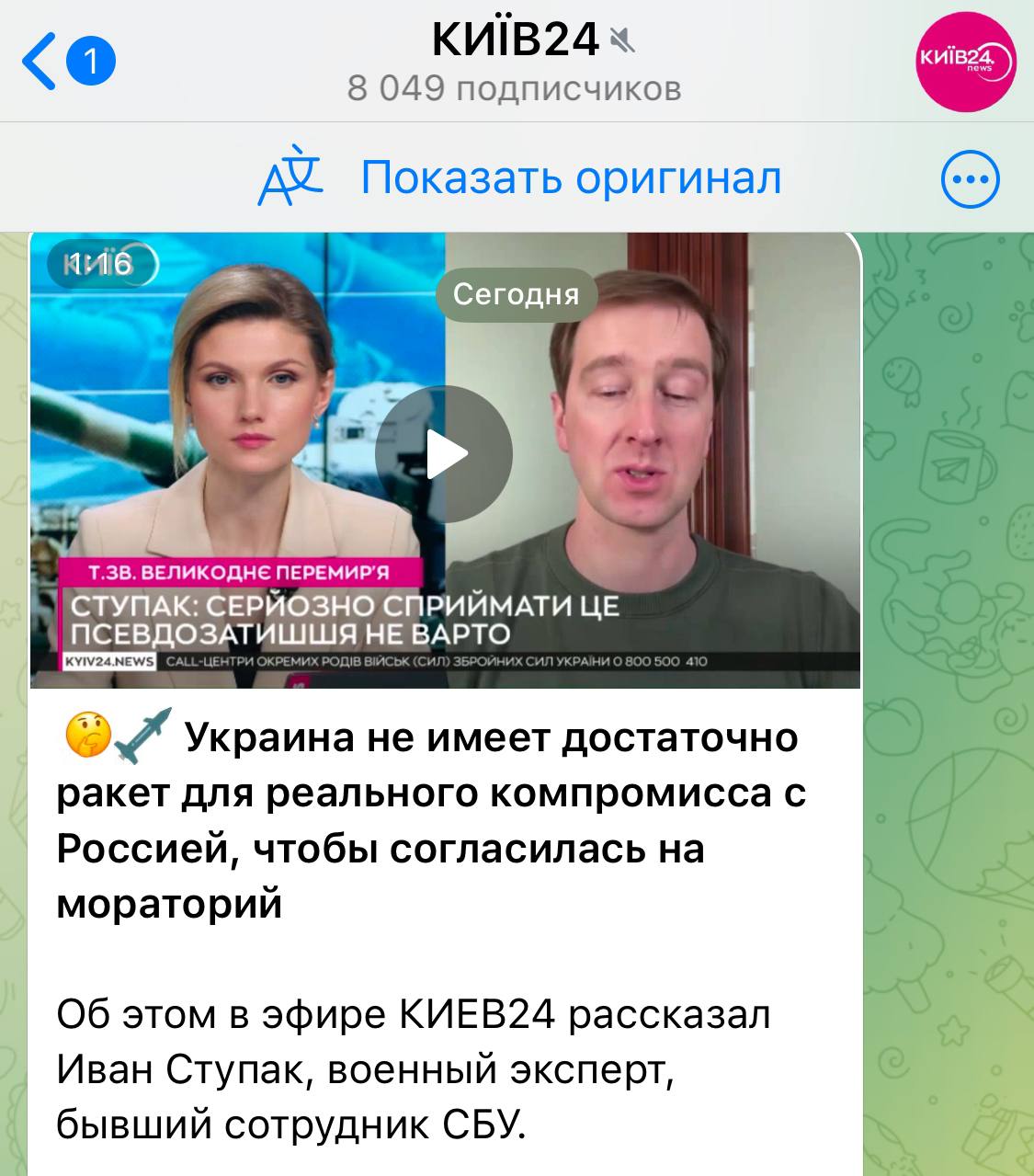Play the video with Ivan Stupak
The height and width of the screenshot is (1176, 1034).
pos(445,454)
